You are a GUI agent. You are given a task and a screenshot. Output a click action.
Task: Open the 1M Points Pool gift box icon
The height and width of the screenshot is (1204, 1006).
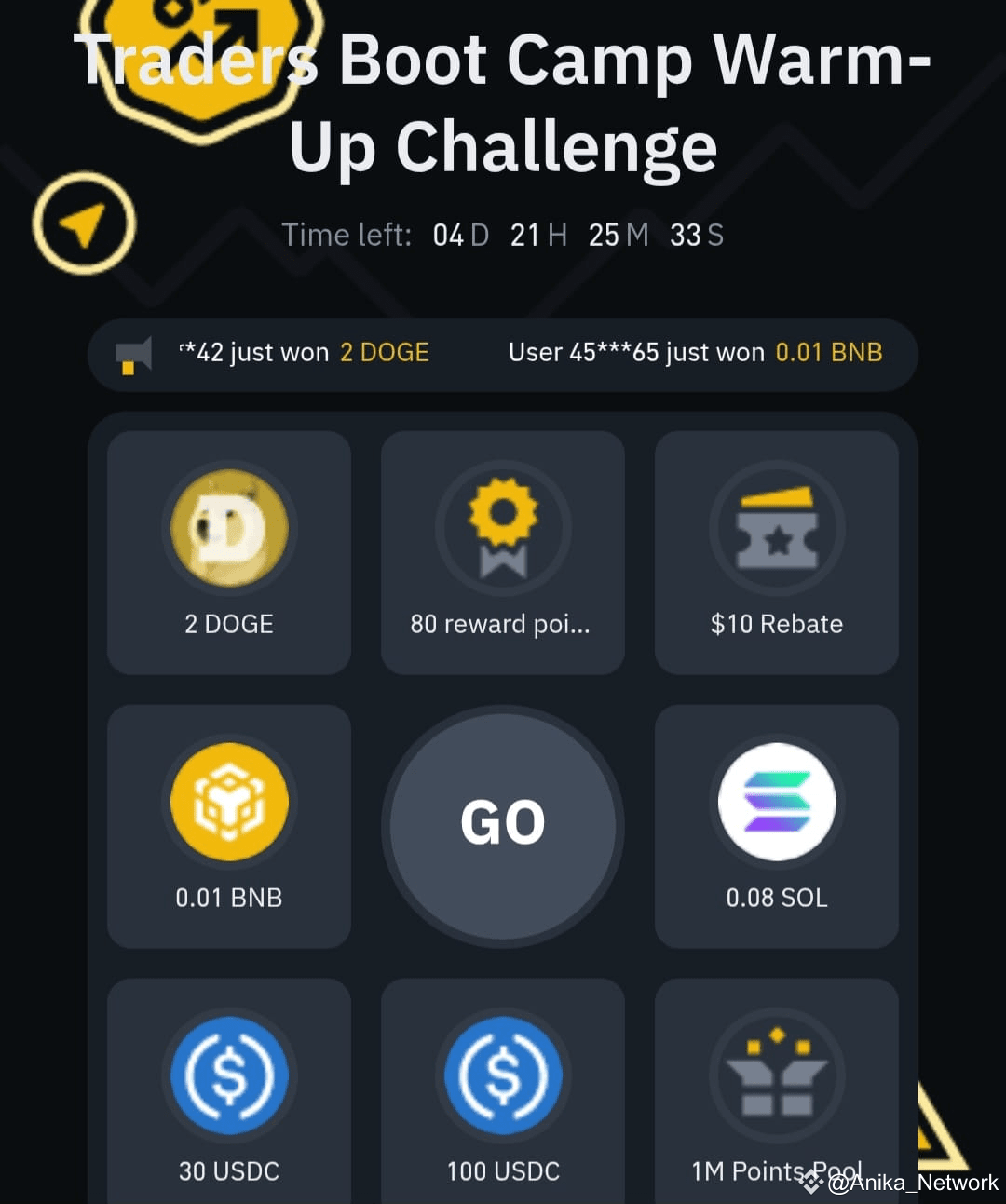776,1075
